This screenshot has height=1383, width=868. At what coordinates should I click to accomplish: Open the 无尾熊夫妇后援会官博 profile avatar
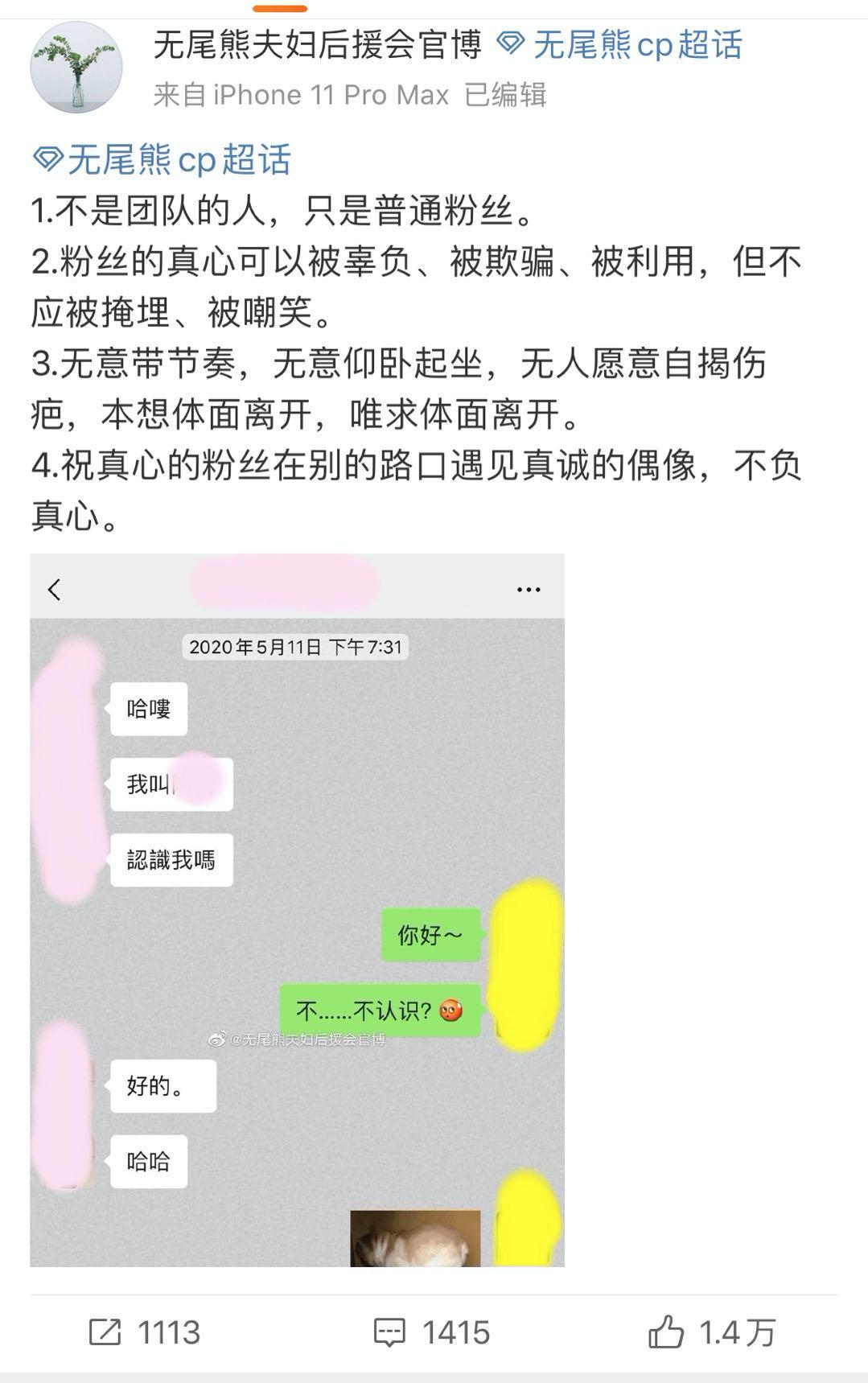[x=76, y=68]
